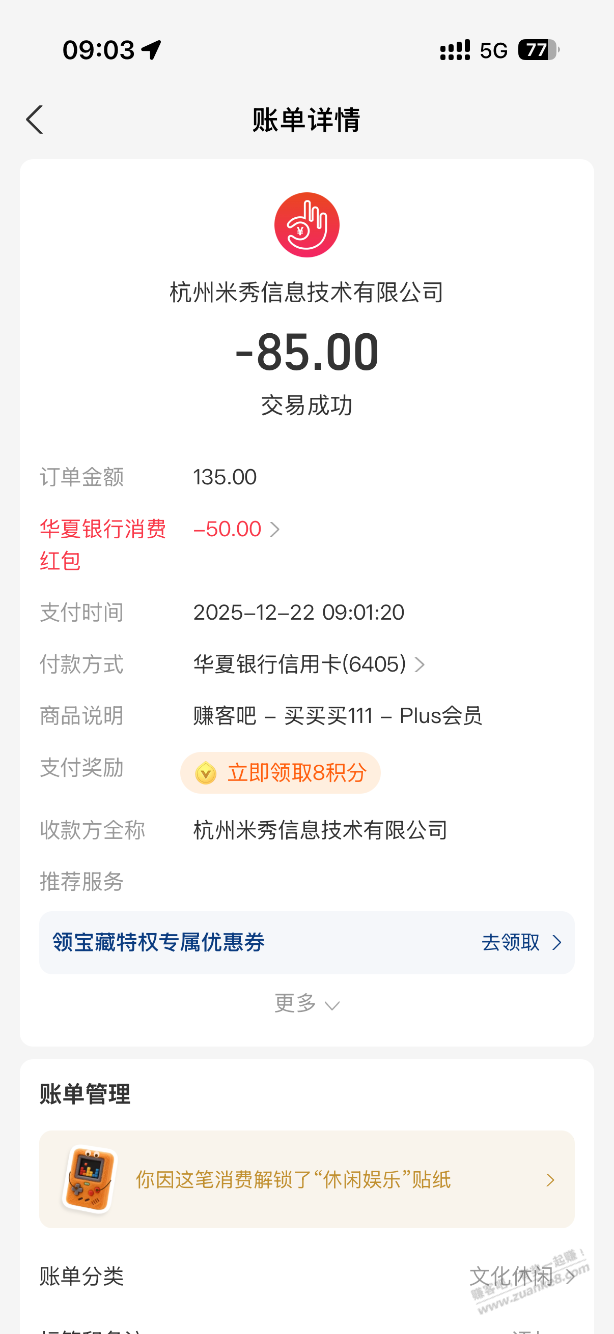This screenshot has height=1334, width=614.
Task: Expand 更多 bill details
Action: coord(306,1003)
